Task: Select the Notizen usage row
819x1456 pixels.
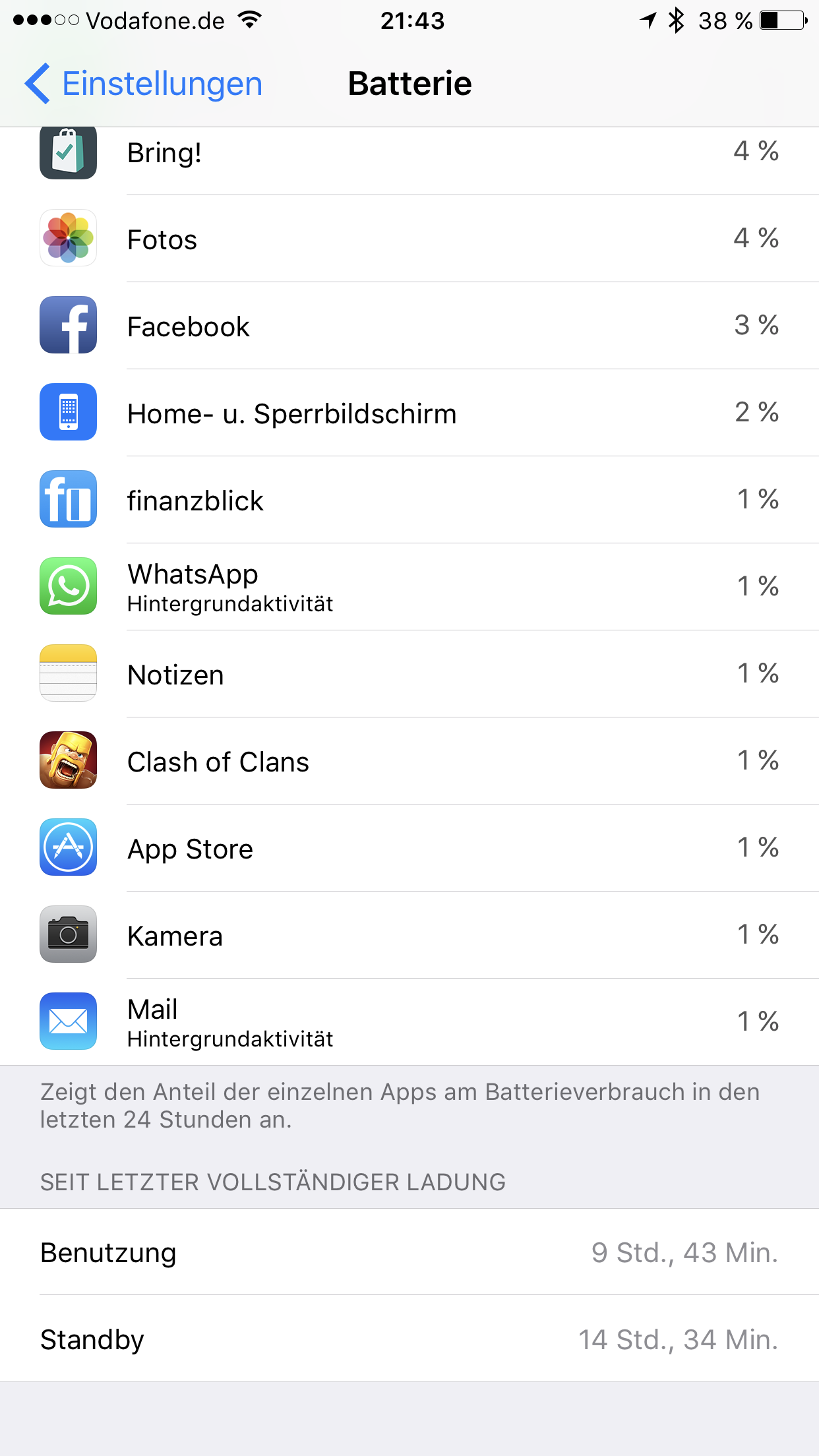Action: point(409,675)
